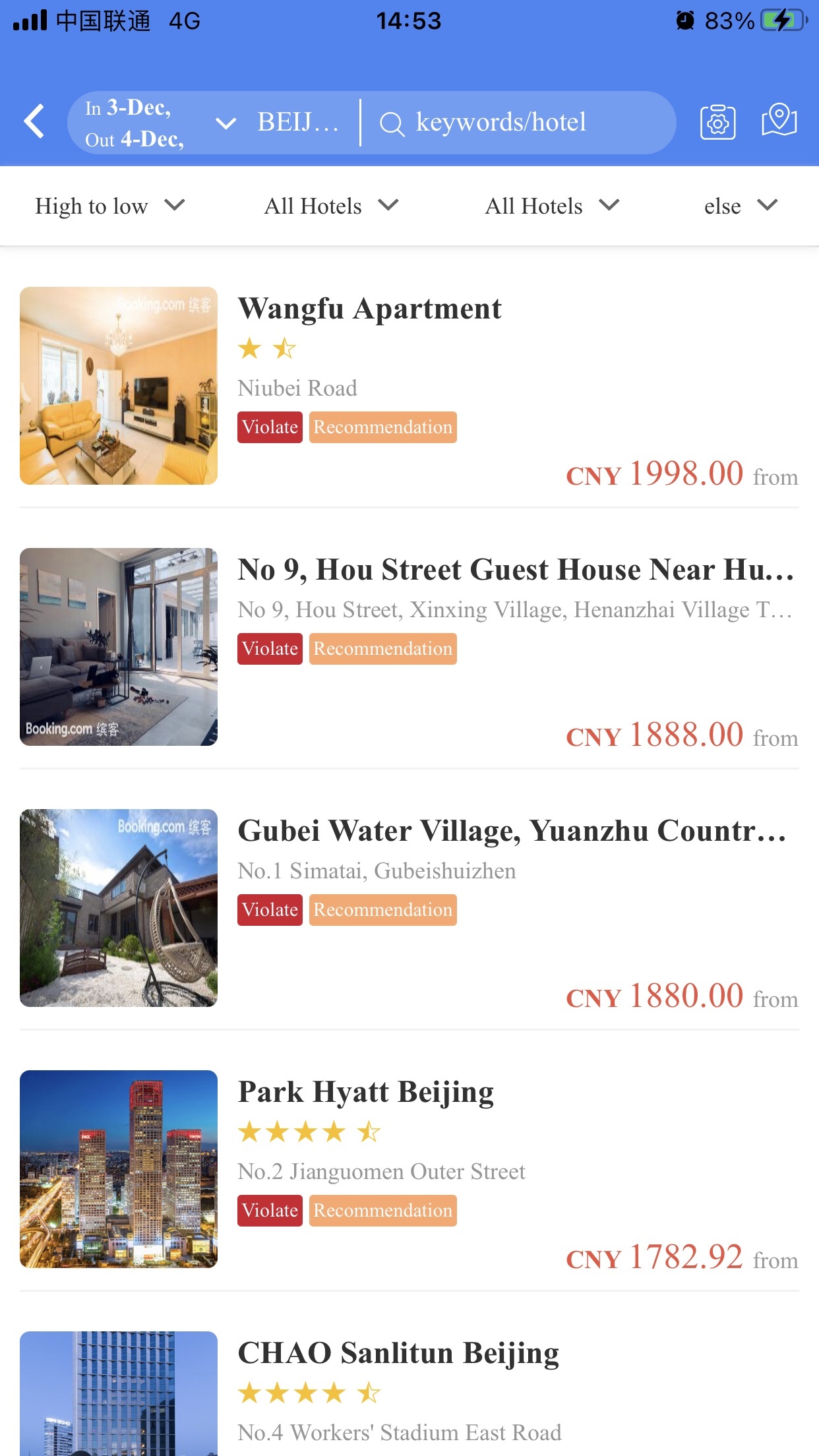Open the Park Hyatt Beijing listing
This screenshot has width=819, height=1456.
coord(409,1168)
